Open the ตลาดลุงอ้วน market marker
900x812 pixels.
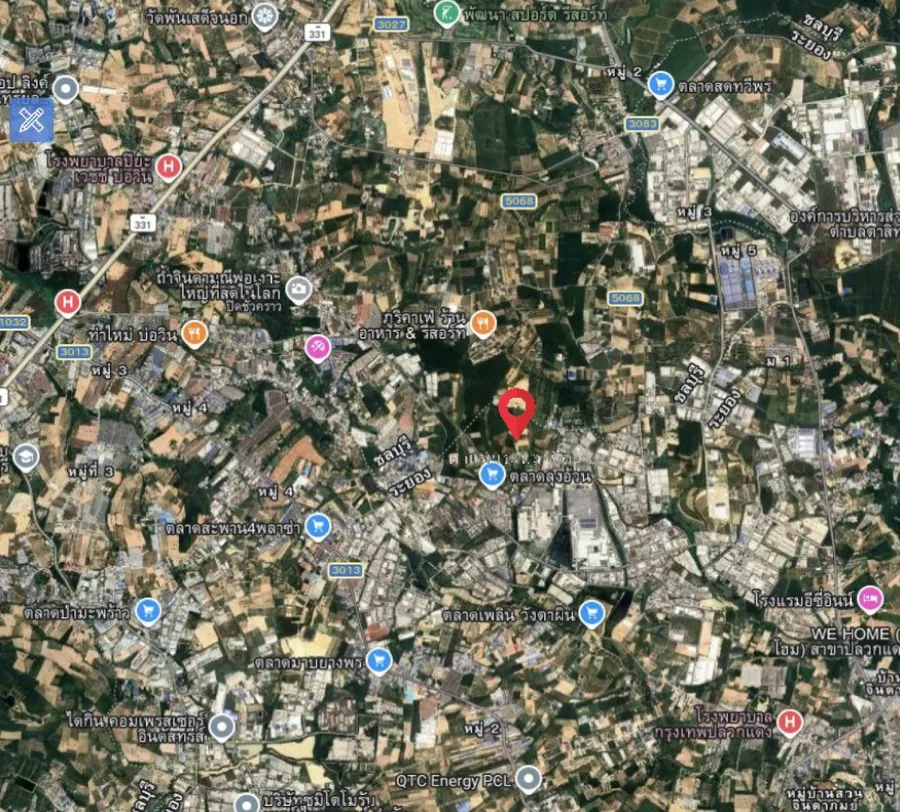(492, 476)
